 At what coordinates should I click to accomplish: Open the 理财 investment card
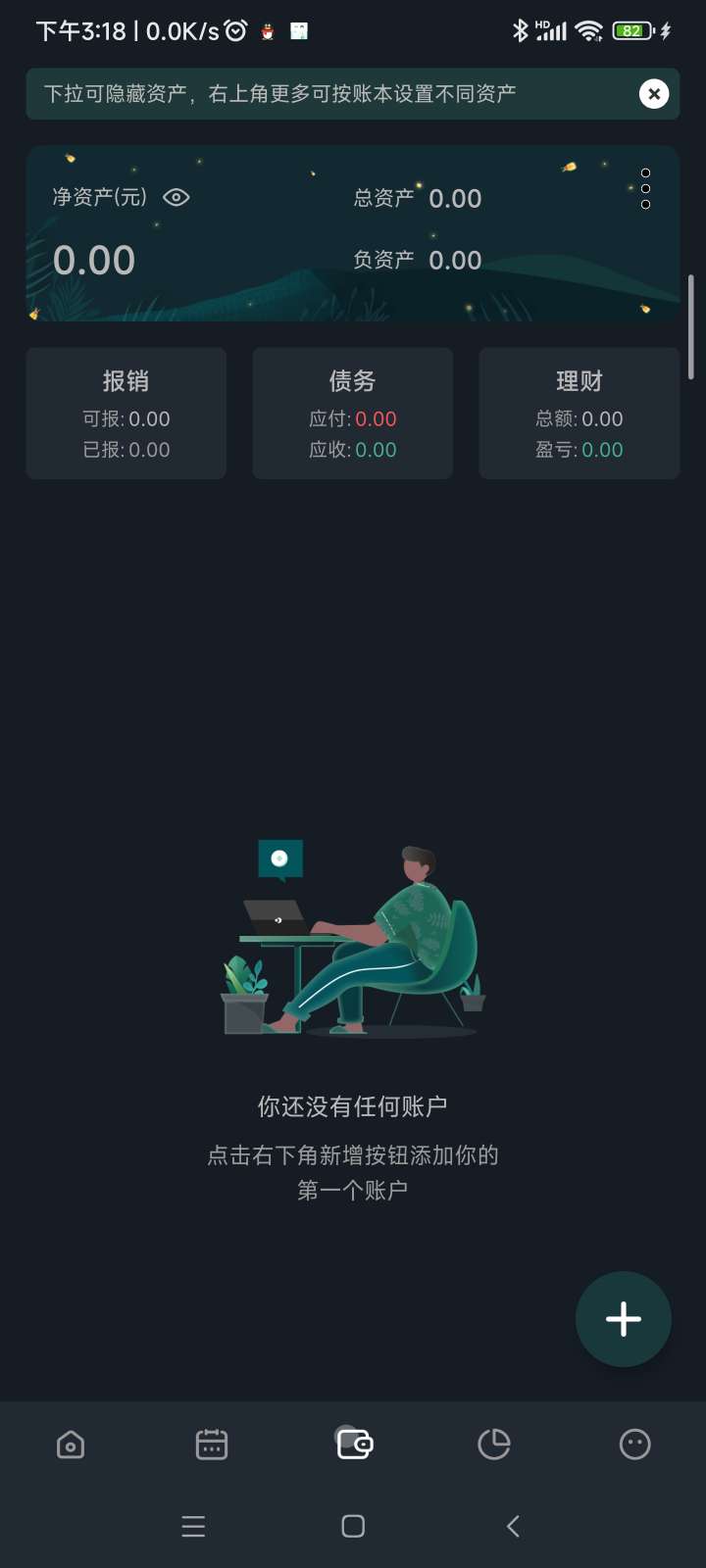pos(579,414)
